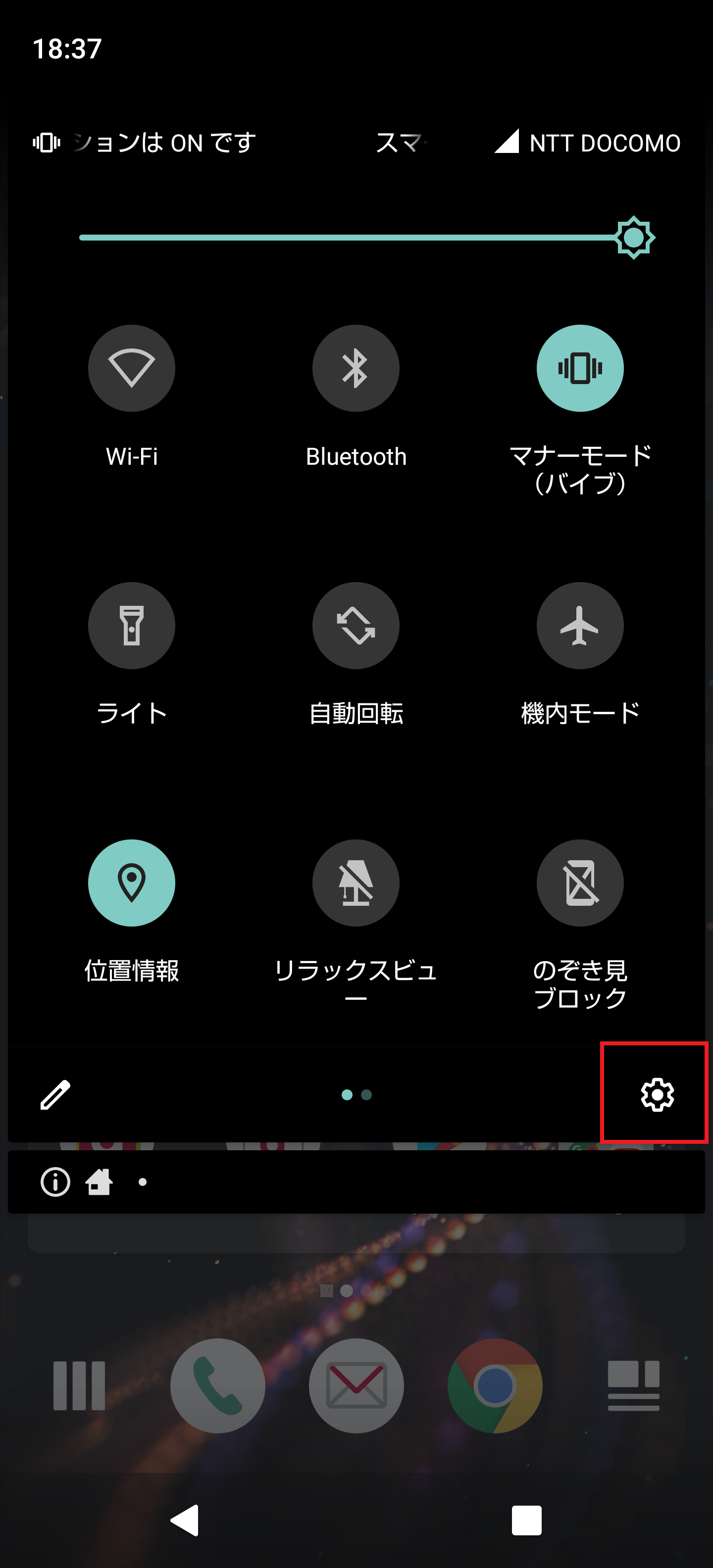Launch Google Chrome
The image size is (713, 1568).
[x=495, y=1386]
